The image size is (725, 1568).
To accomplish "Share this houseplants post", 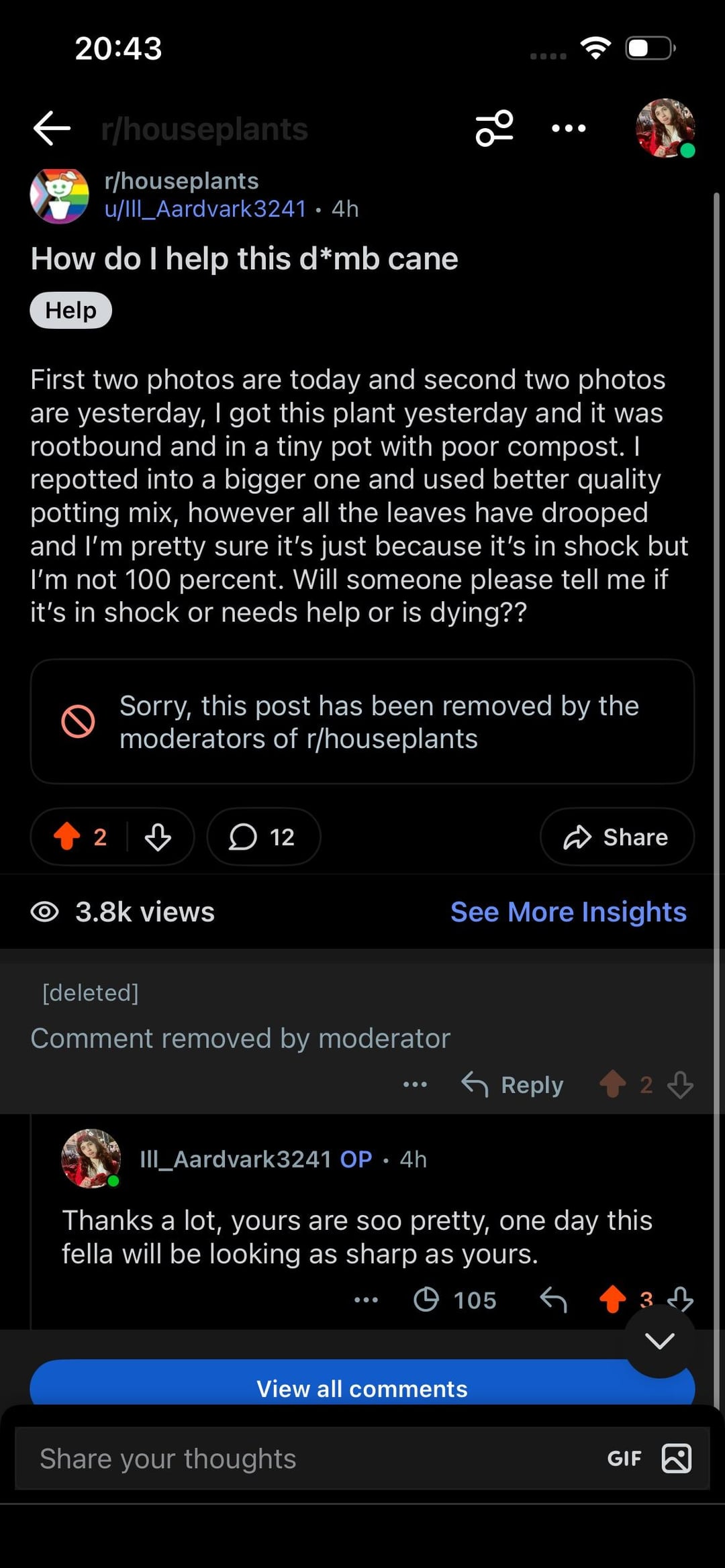I will (616, 837).
